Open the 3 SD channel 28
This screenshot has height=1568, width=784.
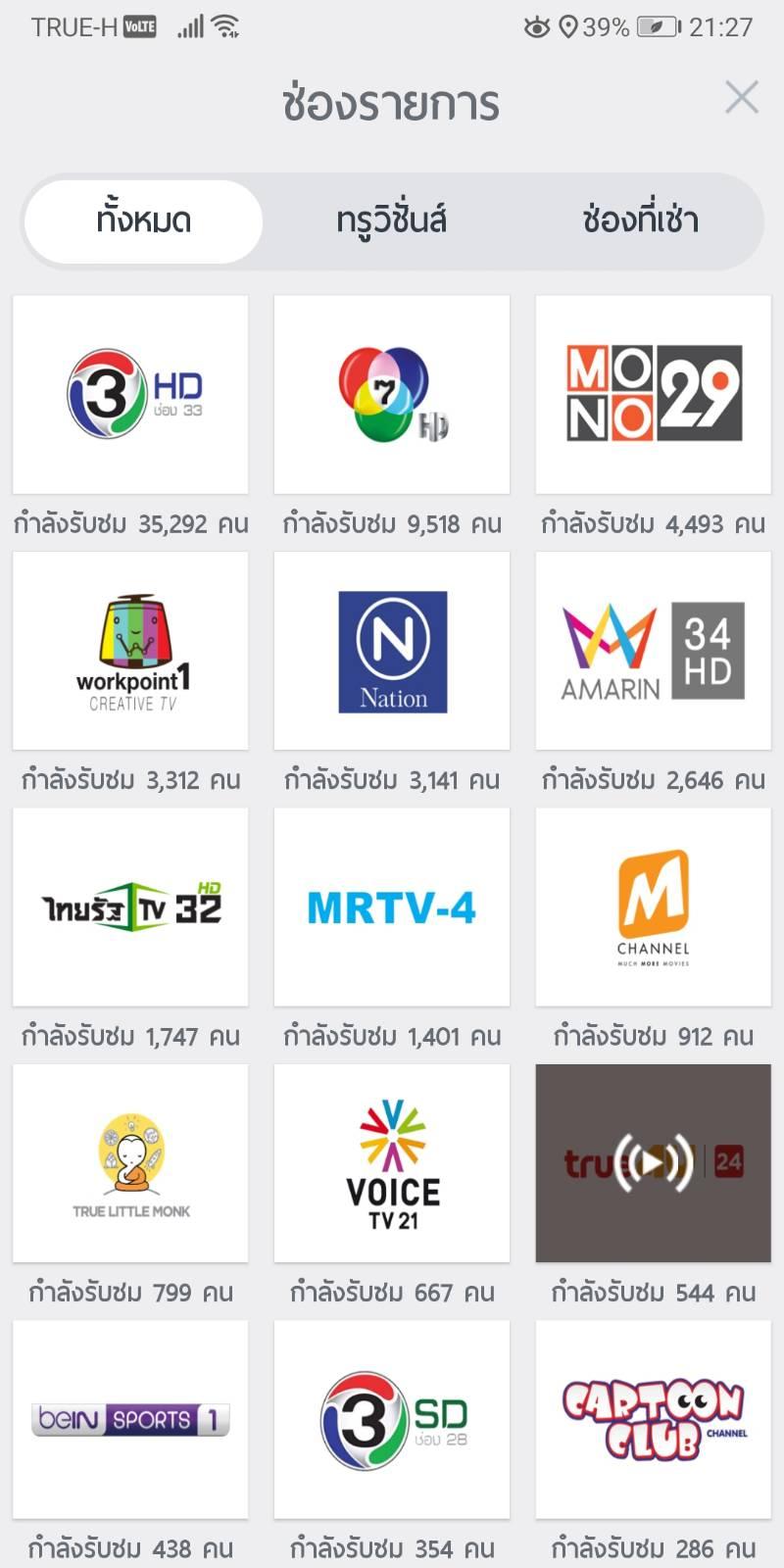coord(392,1419)
